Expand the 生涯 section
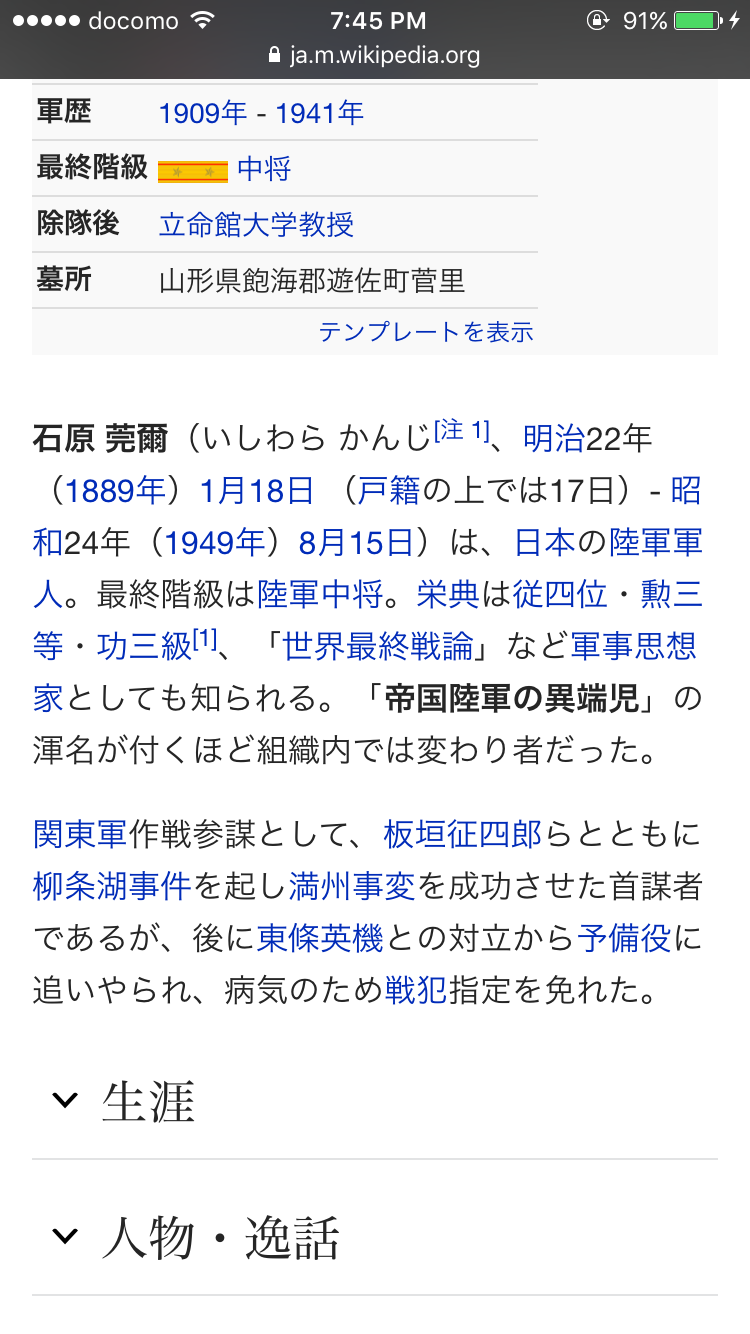Viewport: 750px width, 1334px height. point(148,1102)
